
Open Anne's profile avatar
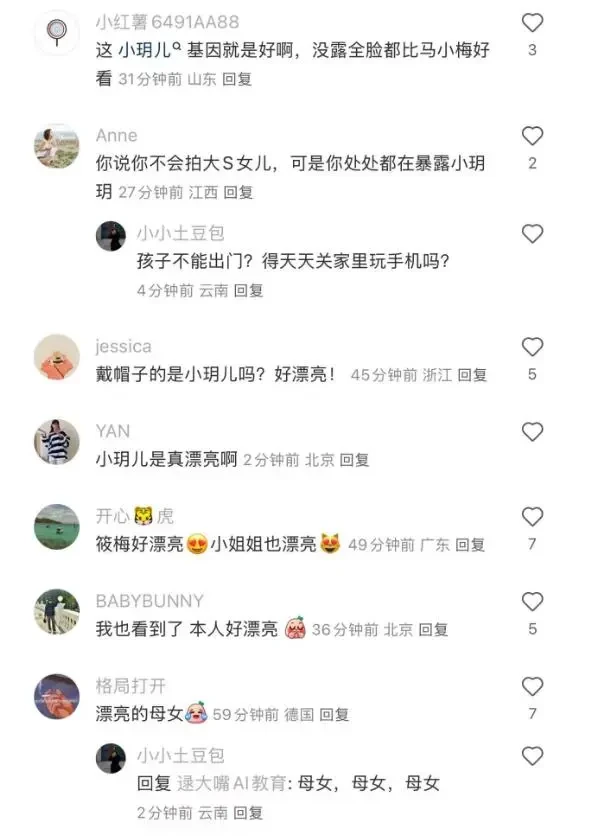pyautogui.click(x=57, y=146)
